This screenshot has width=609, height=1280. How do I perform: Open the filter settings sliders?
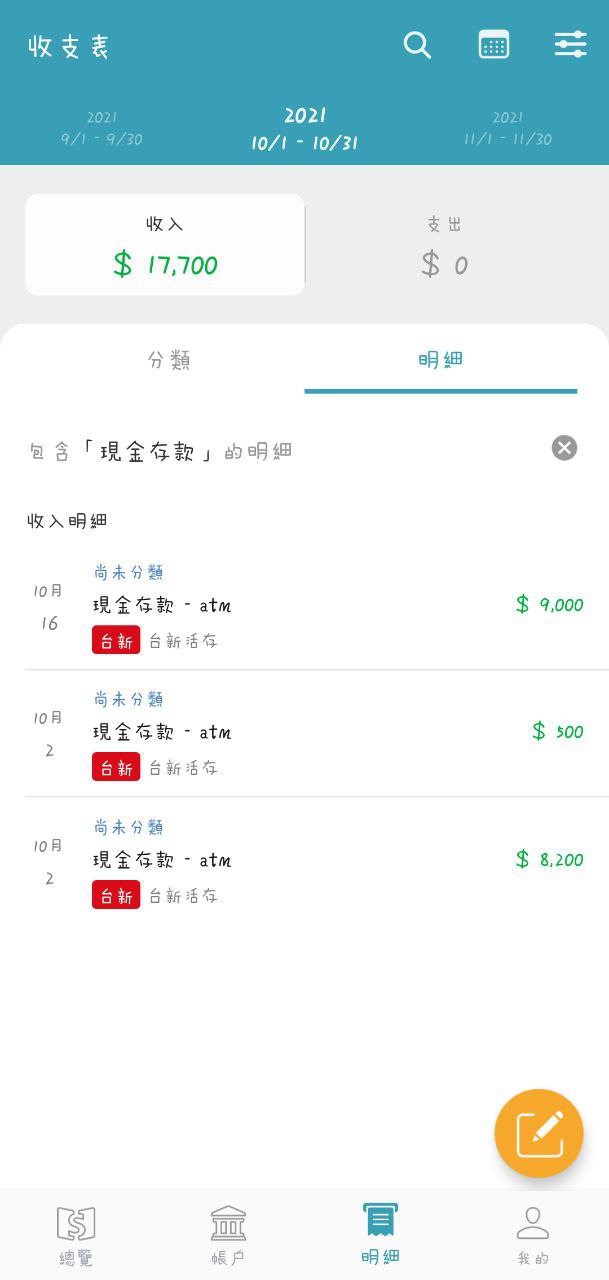(x=571, y=45)
